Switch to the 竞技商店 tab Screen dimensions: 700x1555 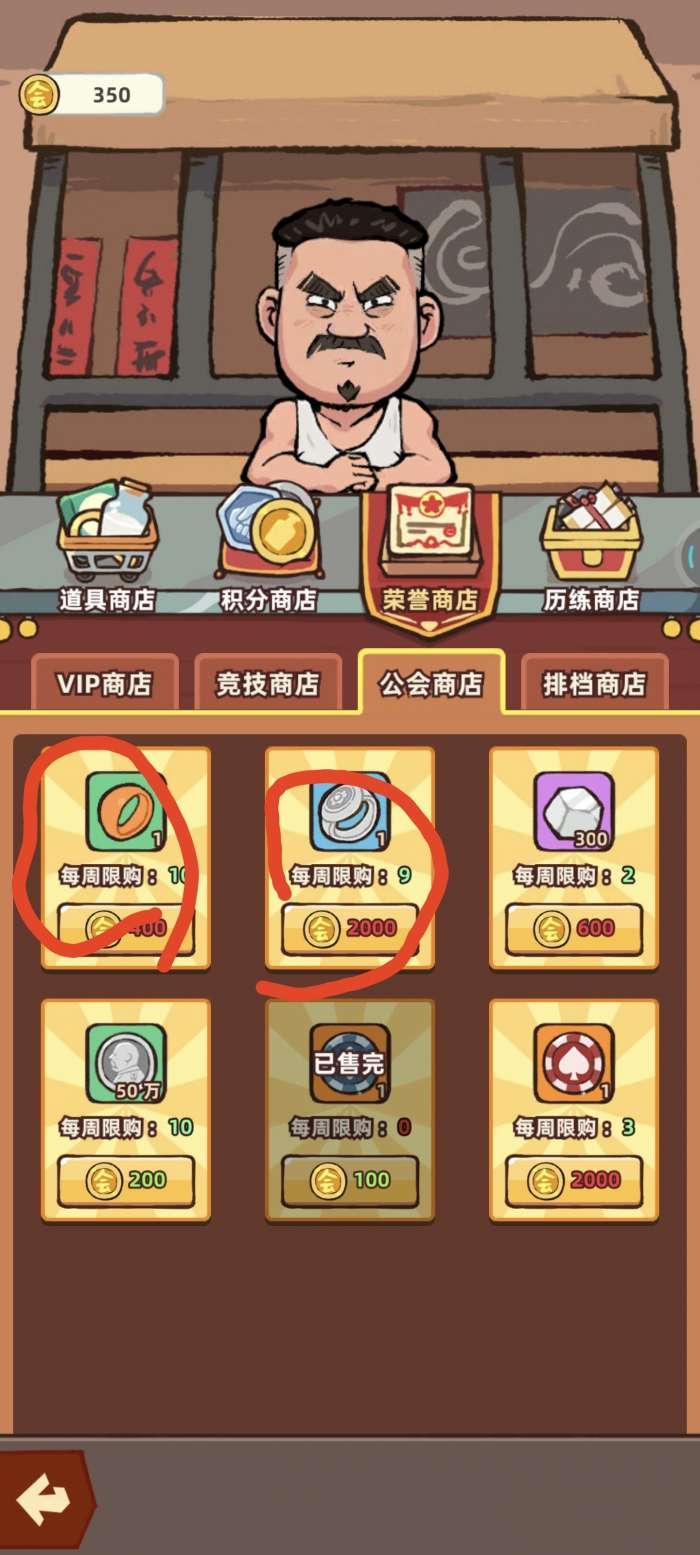(x=268, y=684)
